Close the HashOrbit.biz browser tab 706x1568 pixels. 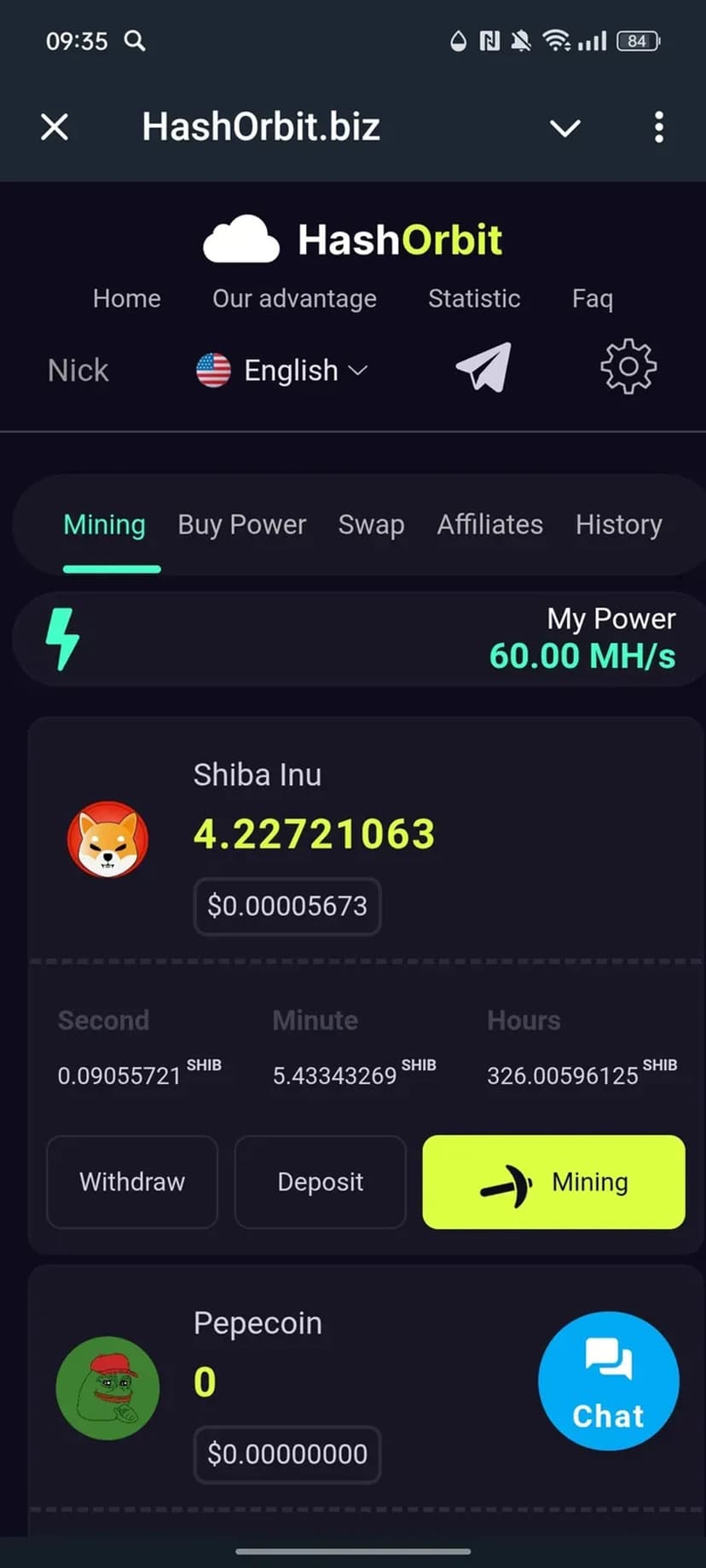tap(55, 128)
